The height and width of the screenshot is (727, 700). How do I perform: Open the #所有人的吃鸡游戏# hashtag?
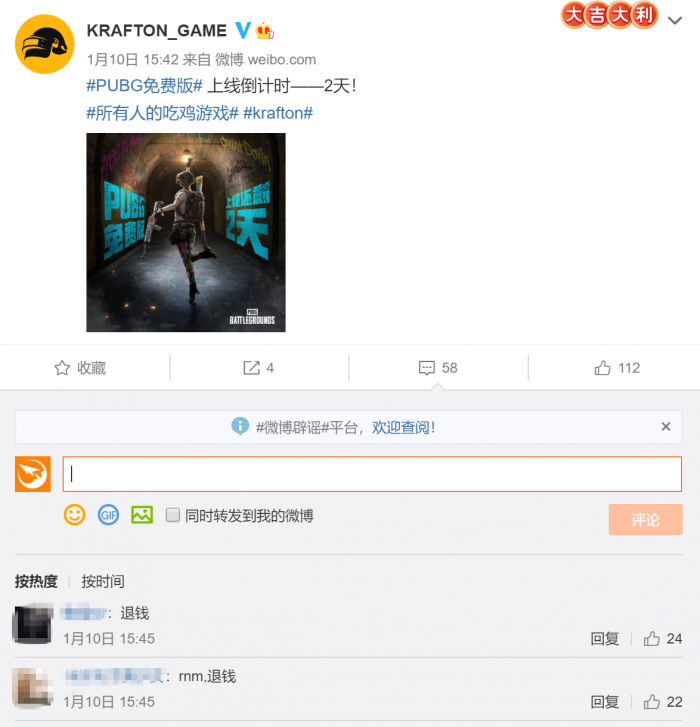tap(162, 113)
